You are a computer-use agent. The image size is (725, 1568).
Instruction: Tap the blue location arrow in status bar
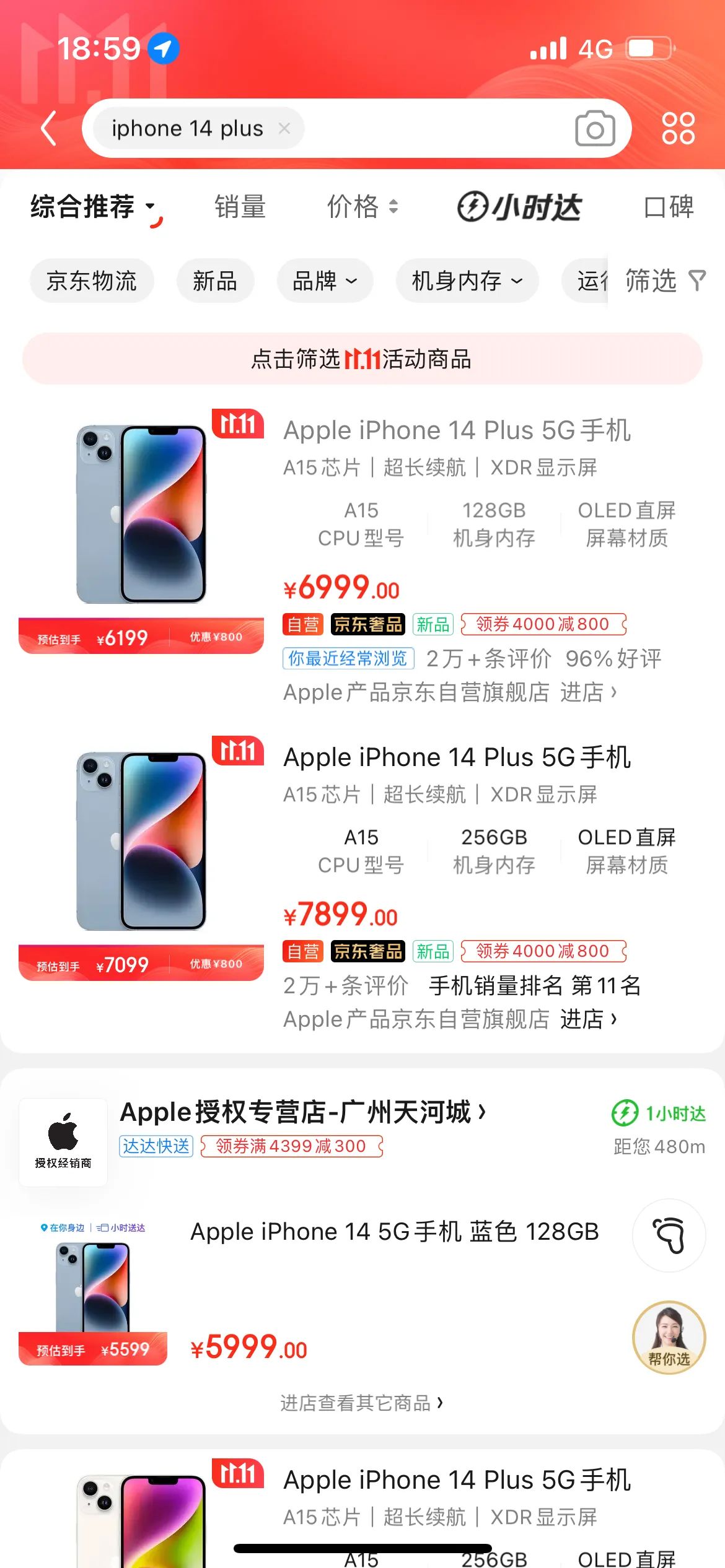(x=164, y=48)
